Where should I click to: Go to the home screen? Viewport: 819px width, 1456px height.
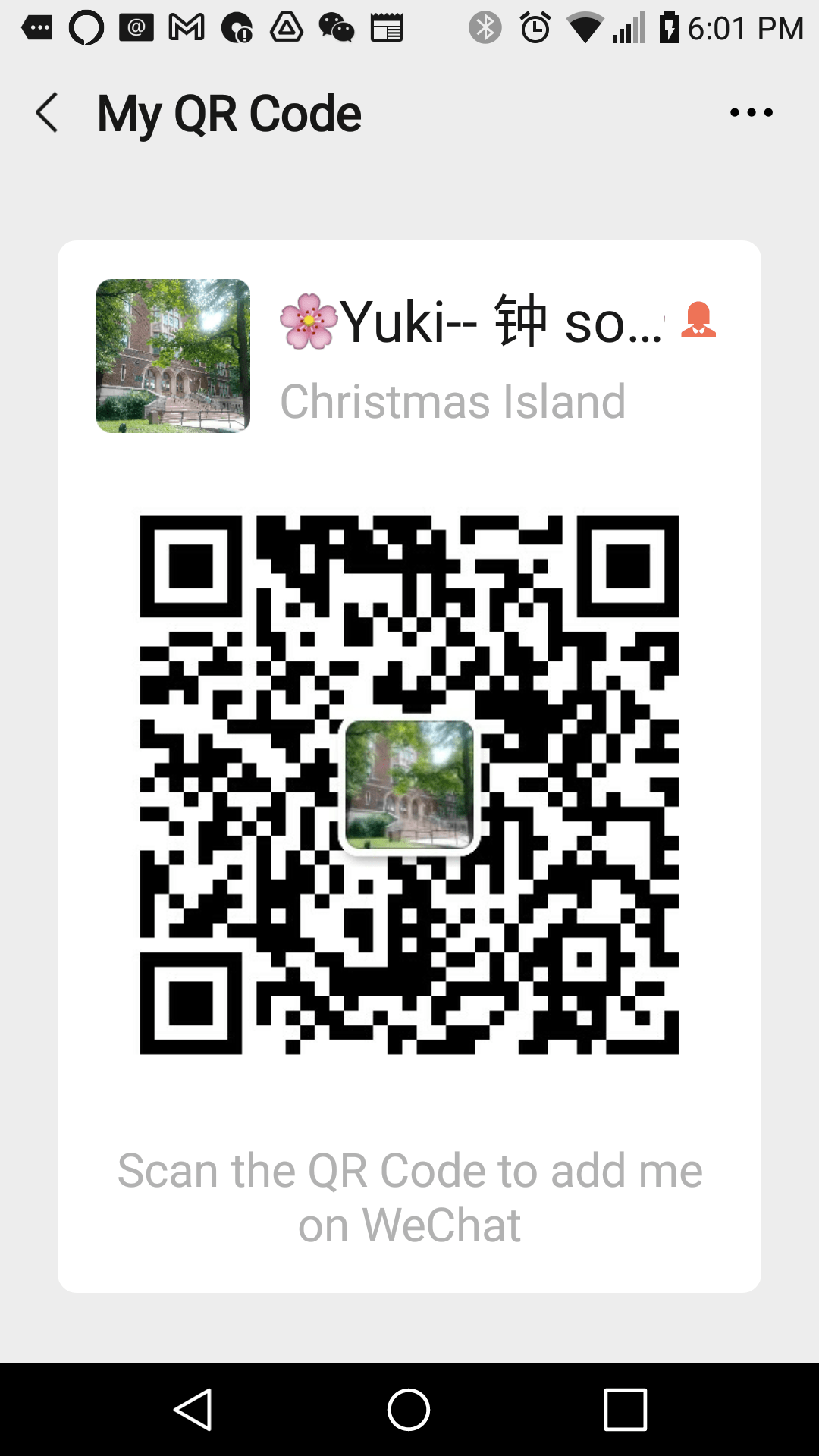point(409,1410)
